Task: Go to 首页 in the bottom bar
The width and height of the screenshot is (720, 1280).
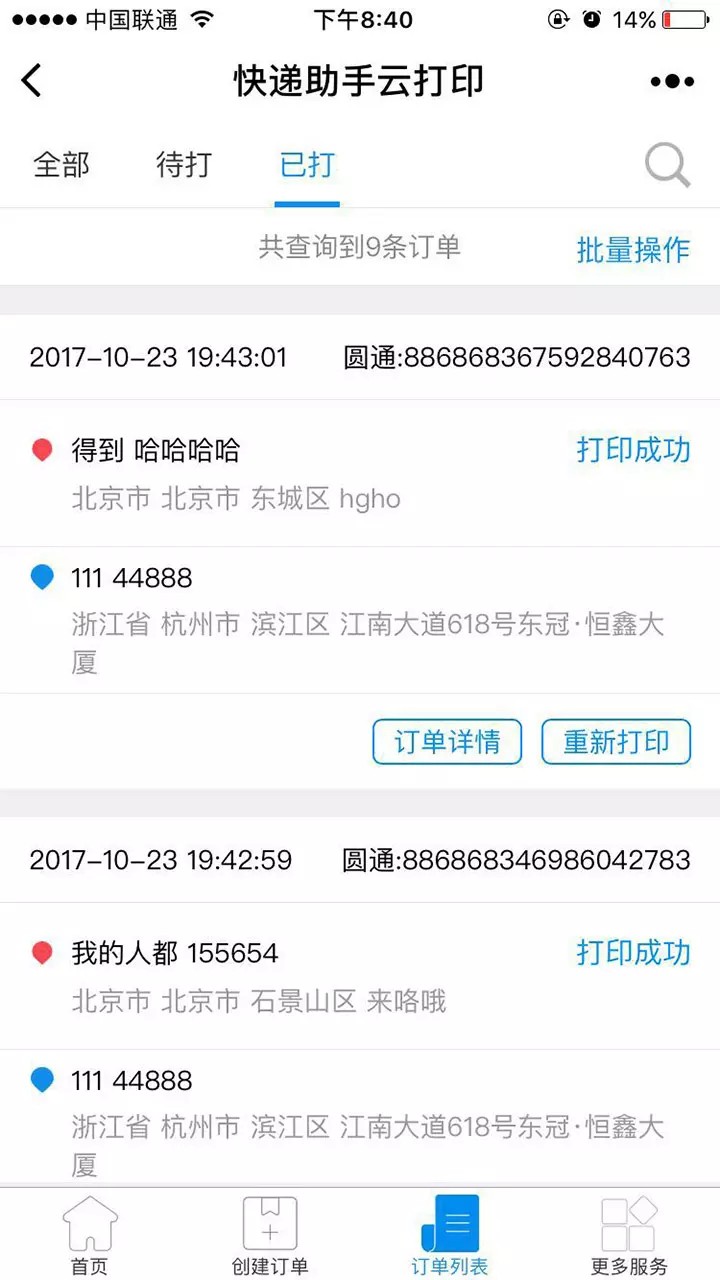Action: tap(90, 1236)
